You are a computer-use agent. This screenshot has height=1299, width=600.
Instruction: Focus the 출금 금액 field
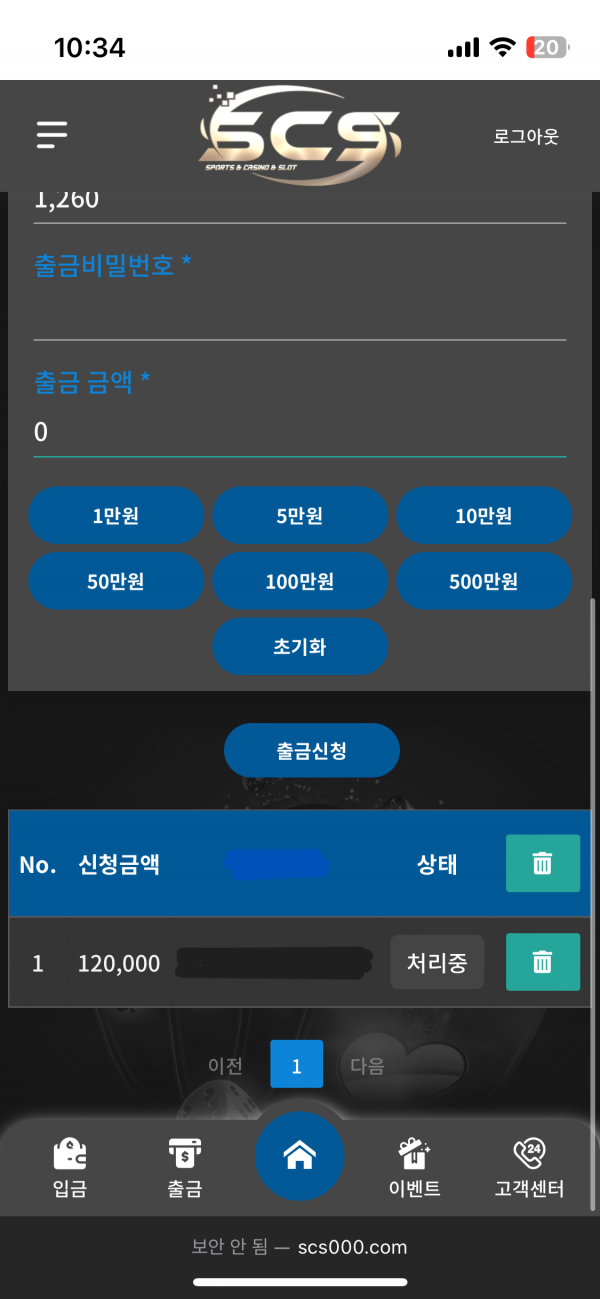tap(300, 432)
